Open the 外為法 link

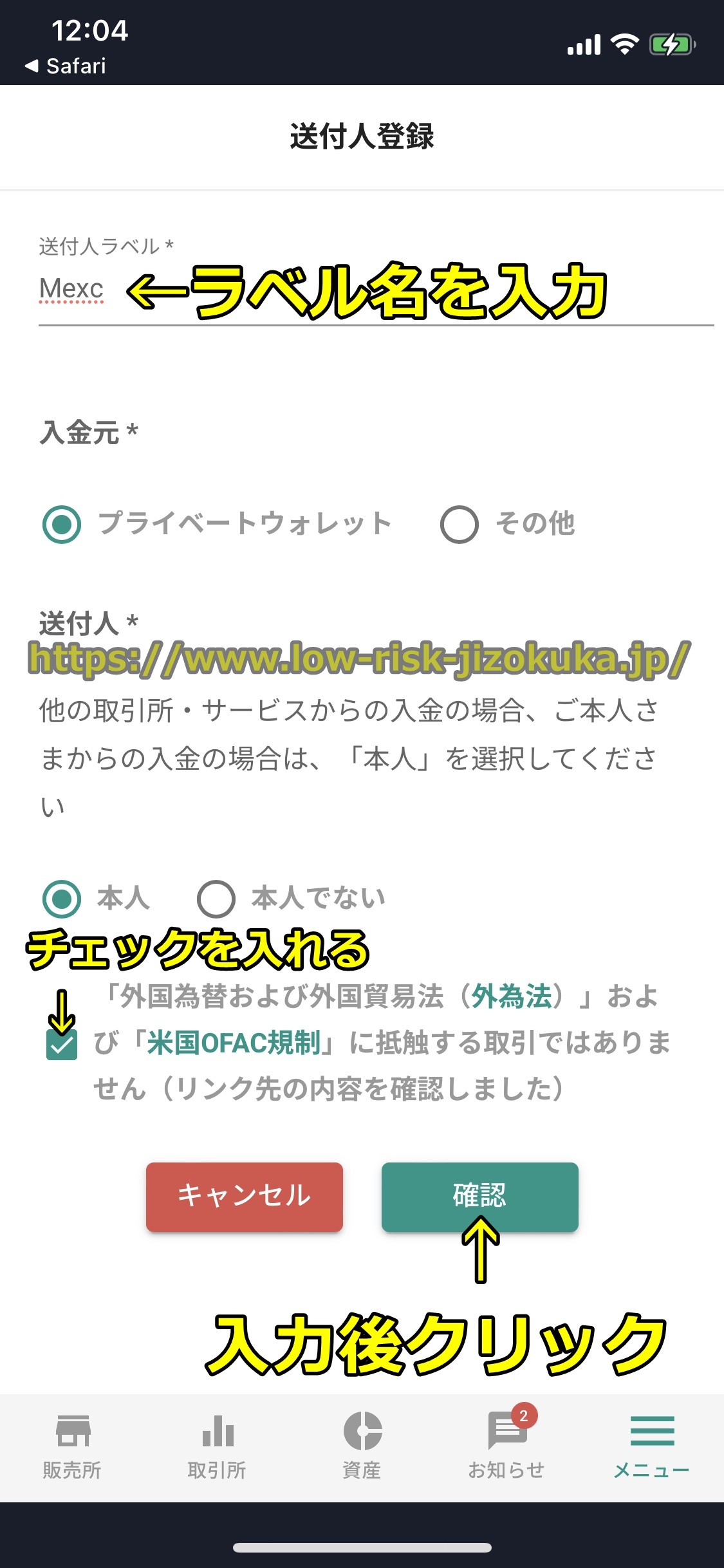512,996
